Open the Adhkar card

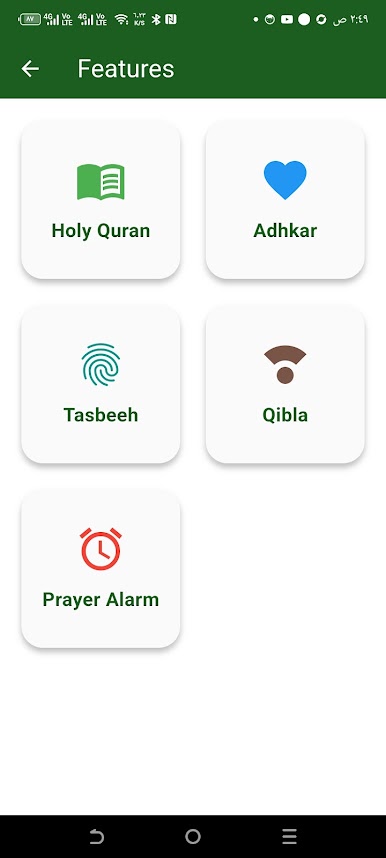coord(285,200)
